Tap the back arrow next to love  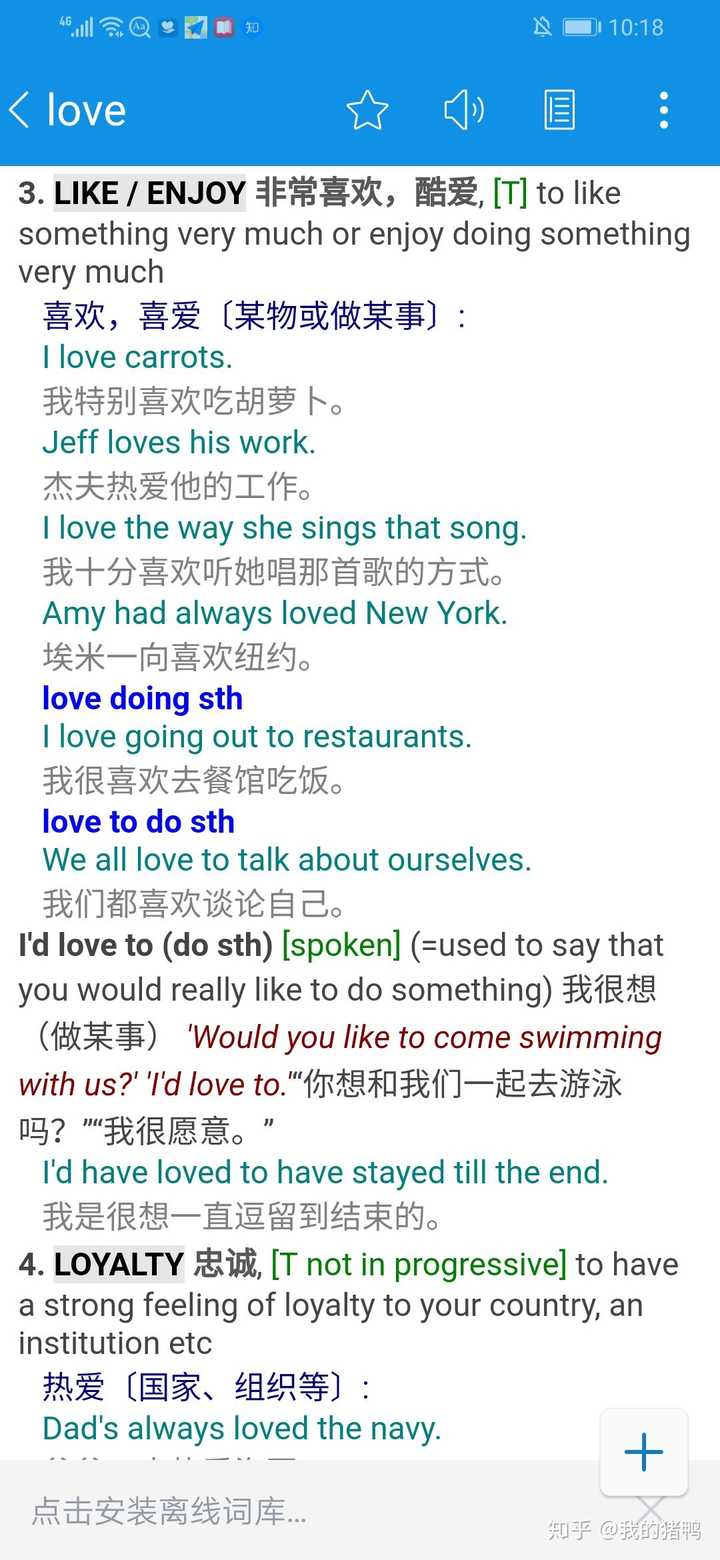coord(20,110)
